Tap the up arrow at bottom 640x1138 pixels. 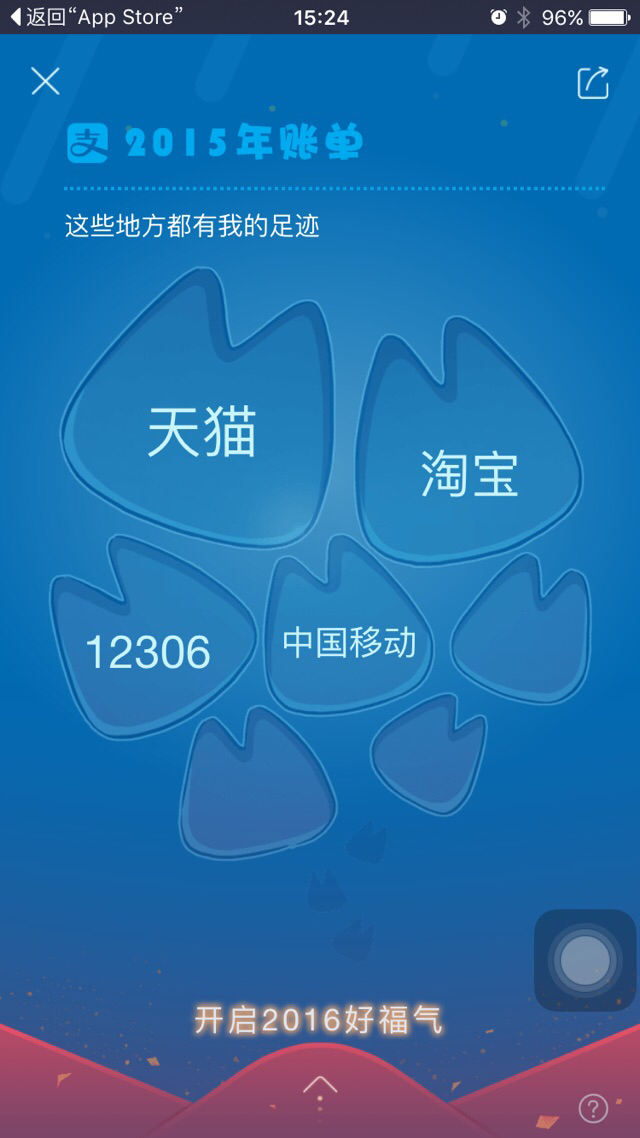(x=320, y=1085)
